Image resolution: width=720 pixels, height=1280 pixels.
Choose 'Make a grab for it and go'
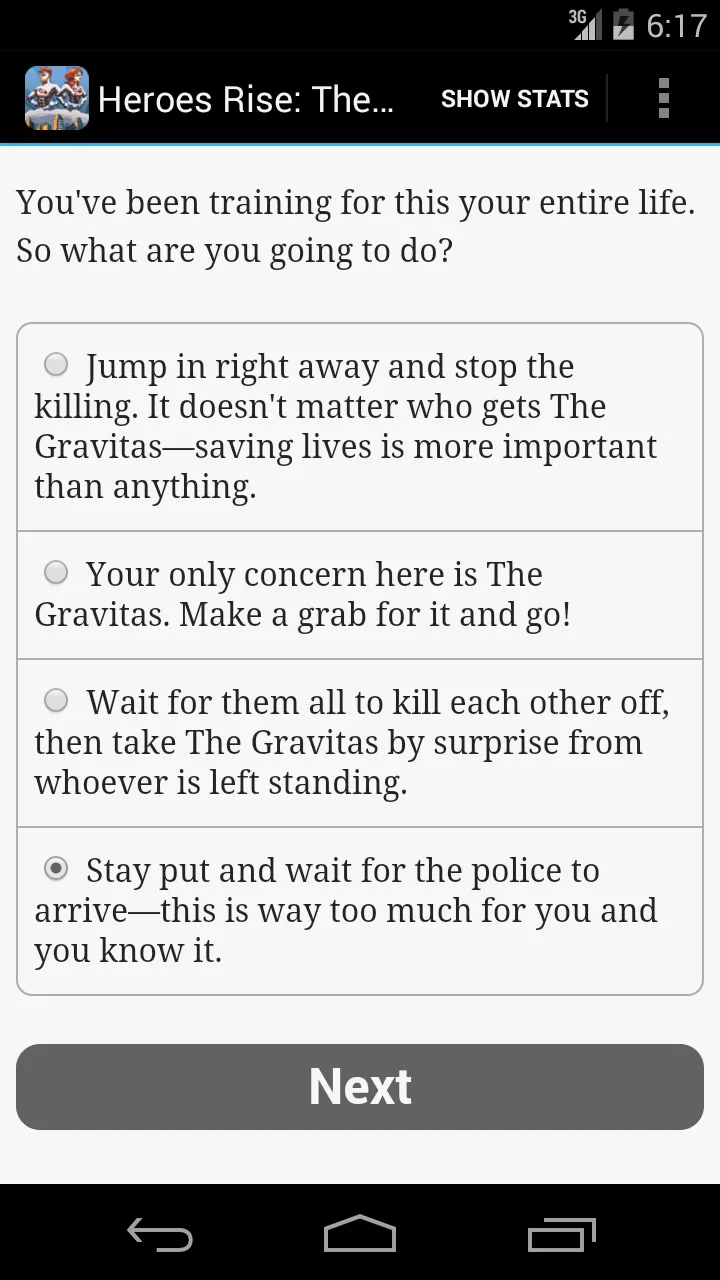point(360,595)
